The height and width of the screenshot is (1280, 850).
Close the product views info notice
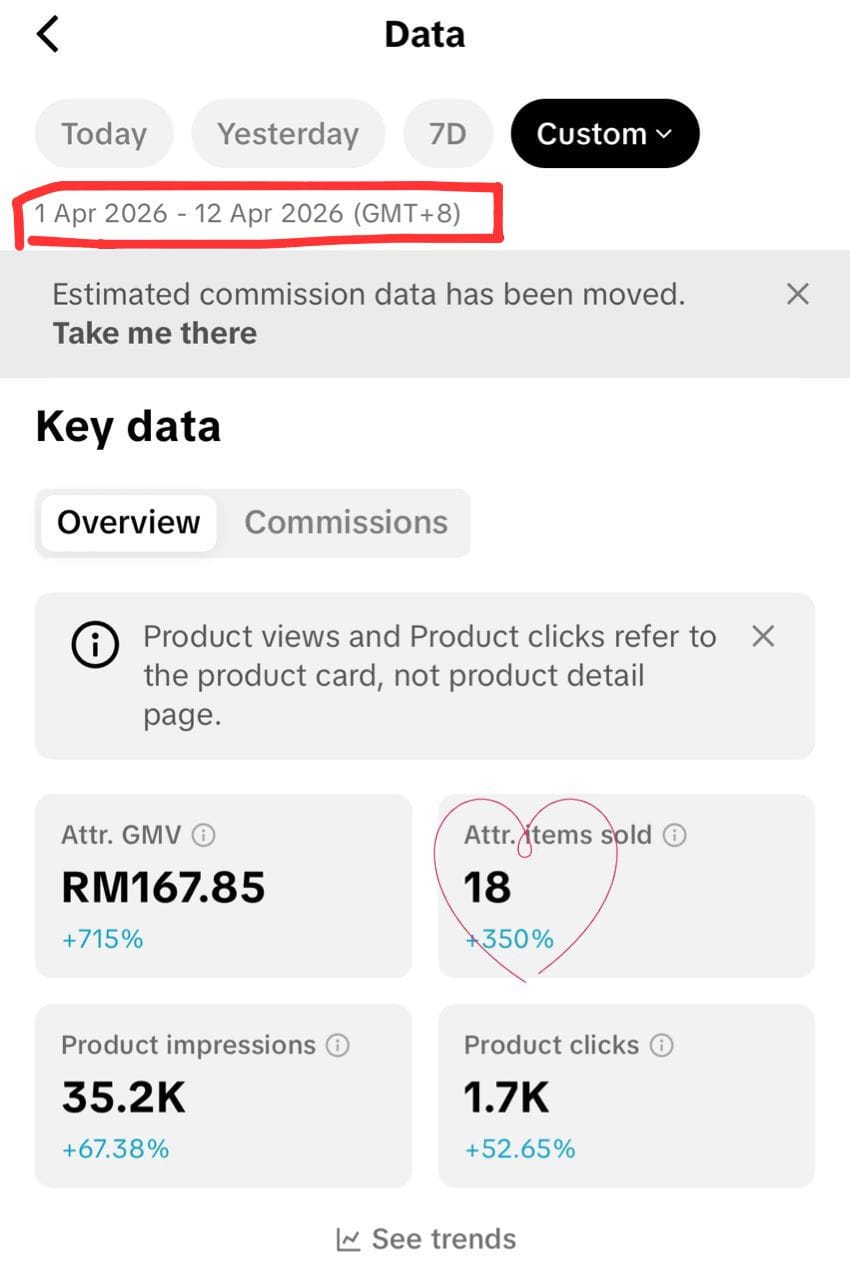(763, 636)
